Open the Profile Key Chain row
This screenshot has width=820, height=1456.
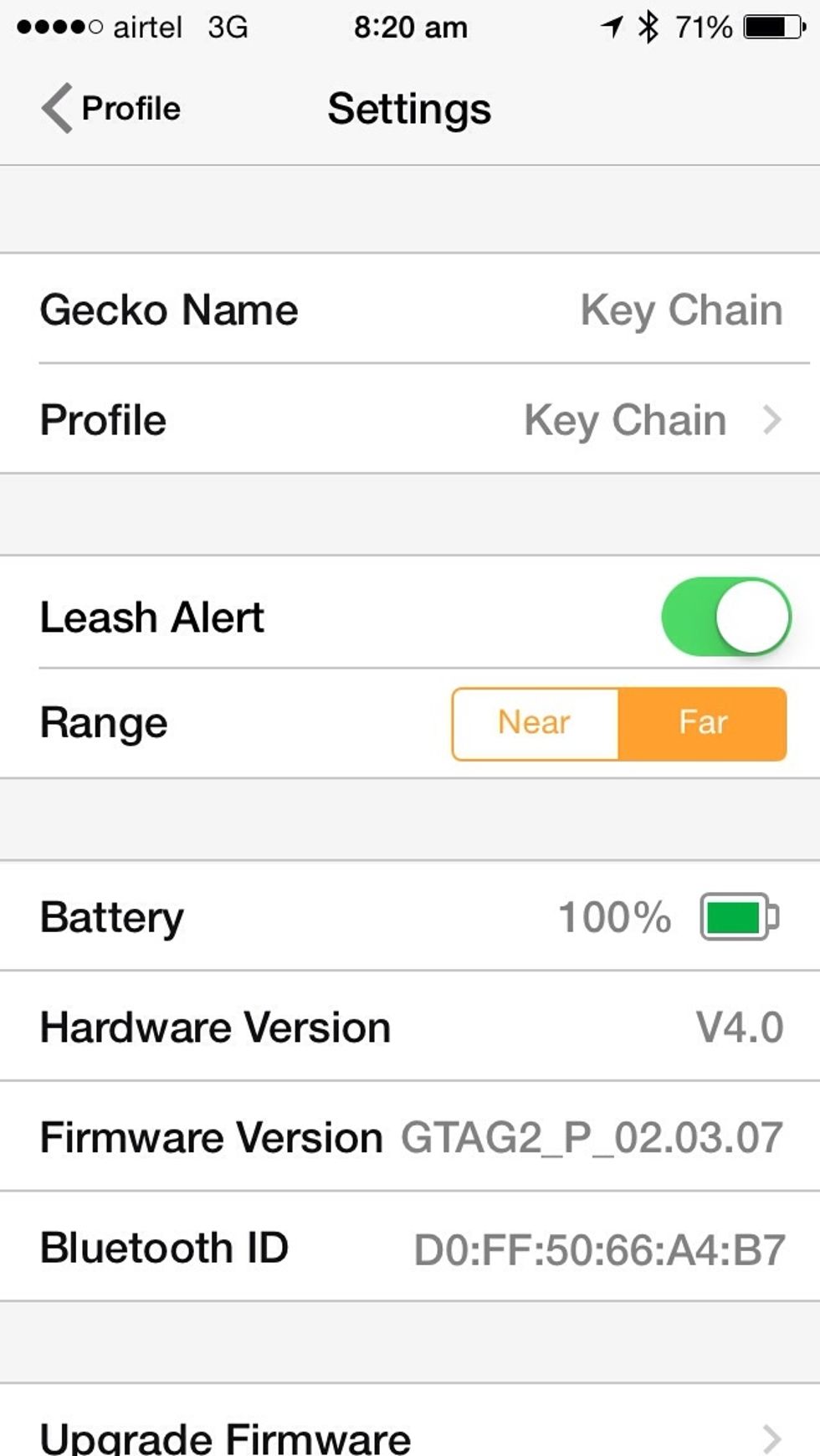(x=410, y=420)
